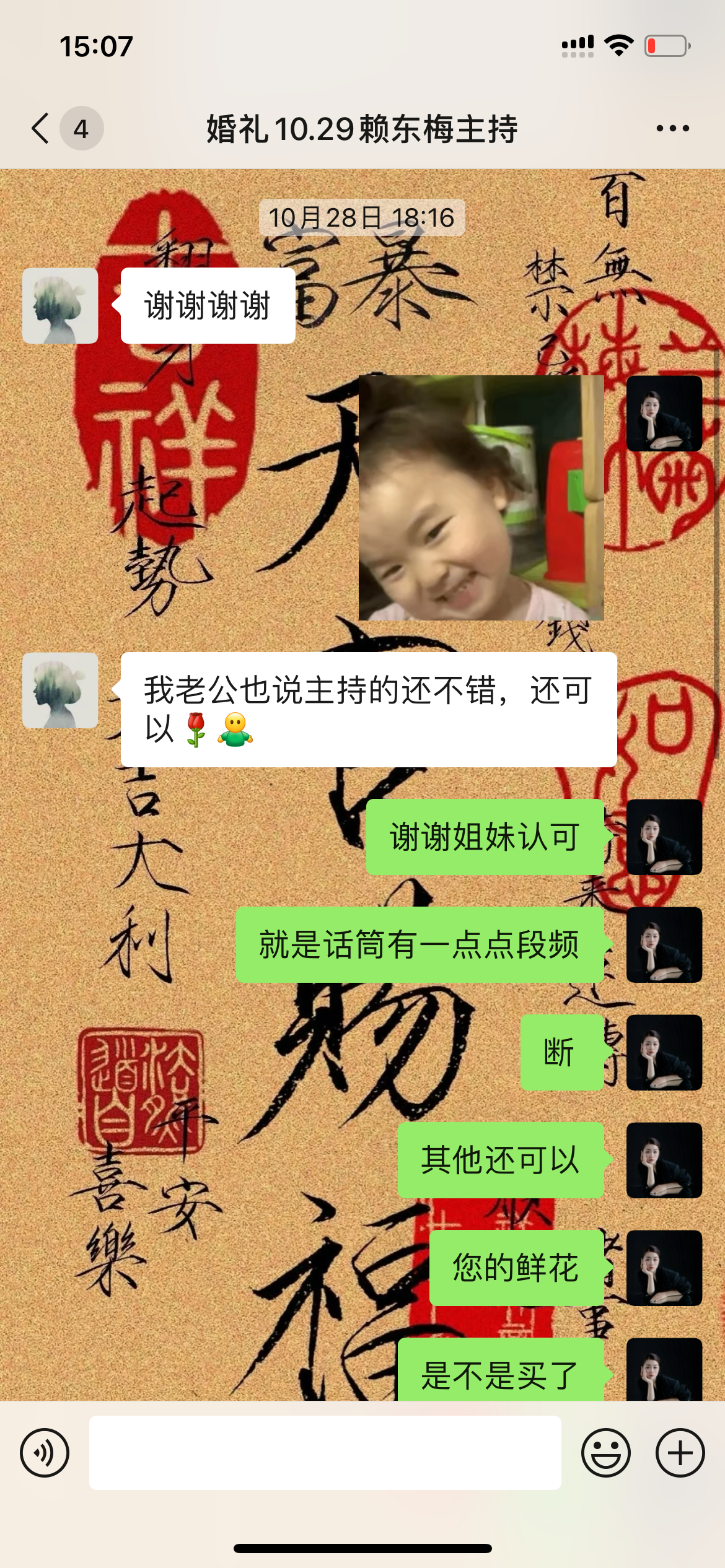Switch to voice message input
The width and height of the screenshot is (725, 1568).
click(x=45, y=1453)
